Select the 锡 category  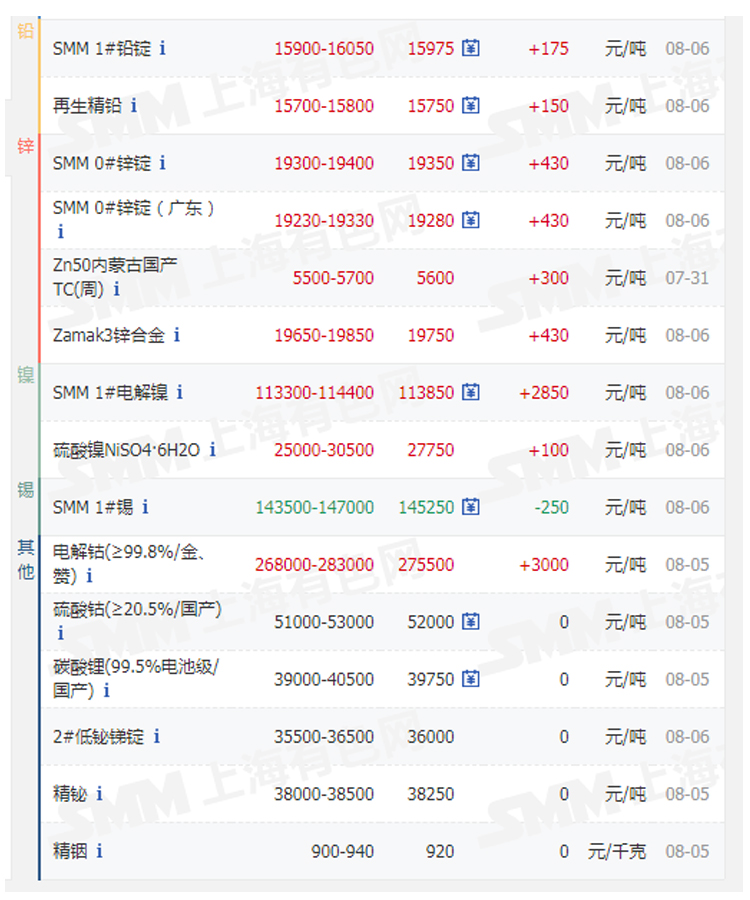25,490
